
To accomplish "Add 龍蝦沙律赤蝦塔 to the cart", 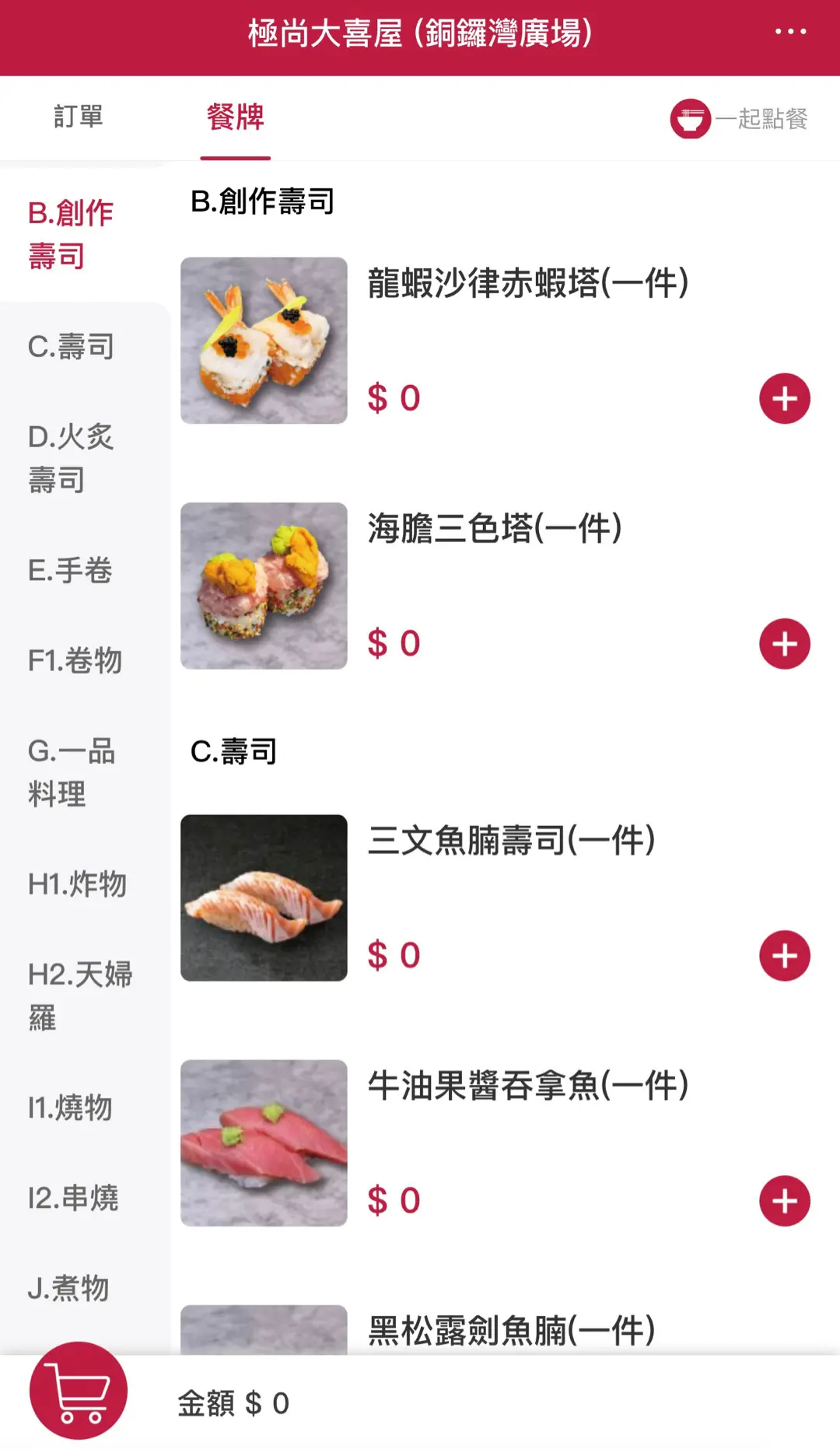I will 784,399.
